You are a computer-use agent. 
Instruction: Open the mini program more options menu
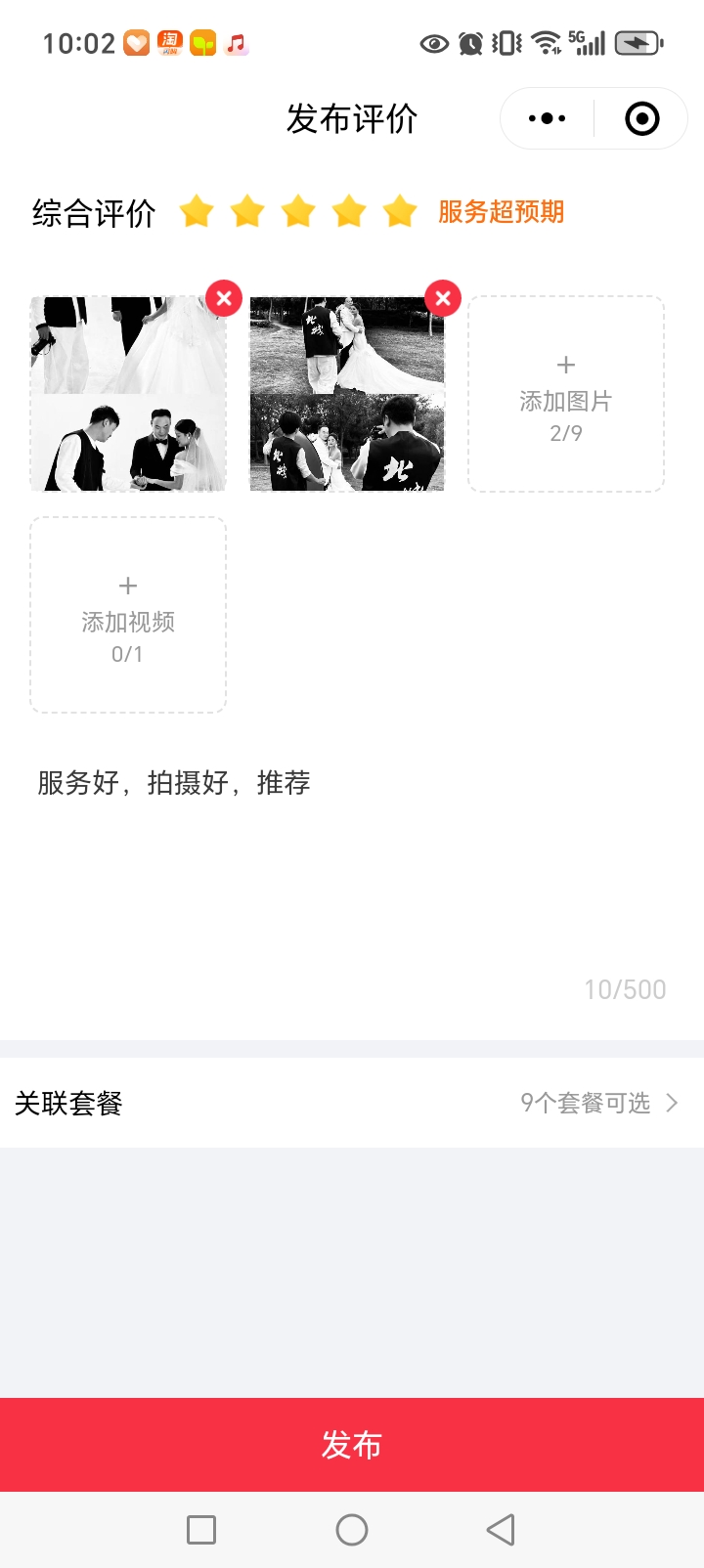[x=547, y=119]
